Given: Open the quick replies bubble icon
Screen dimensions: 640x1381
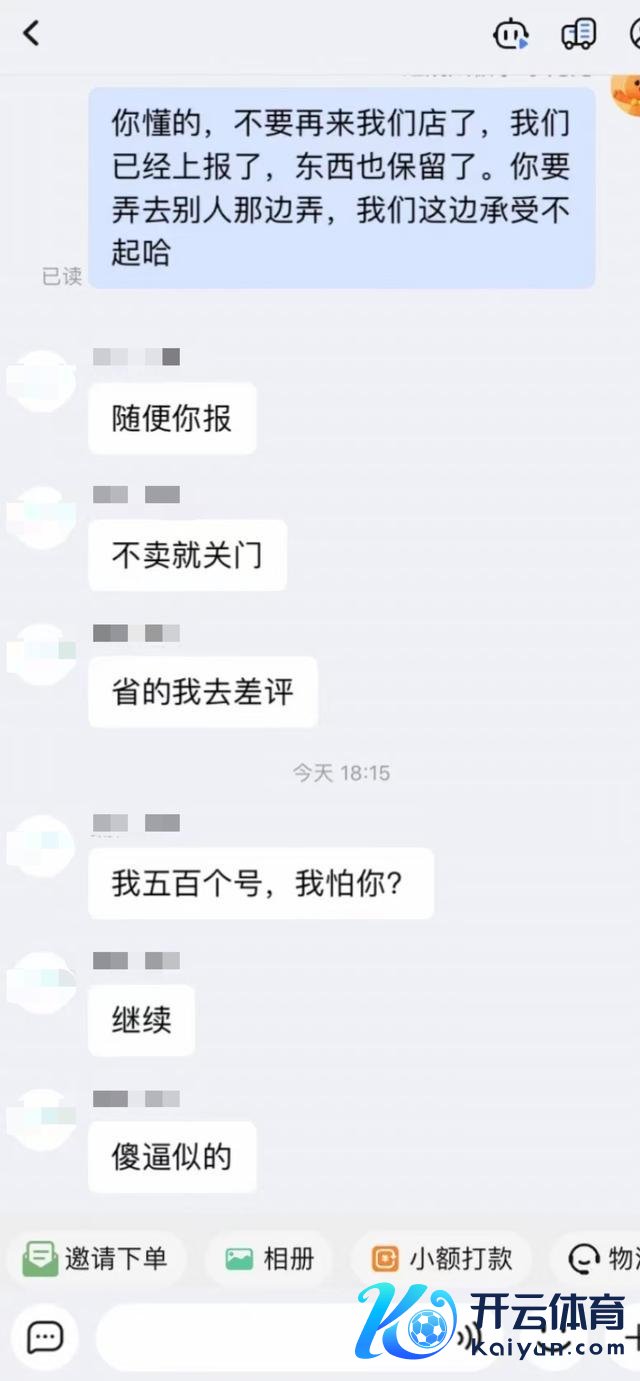Looking at the screenshot, I should click(45, 1336).
